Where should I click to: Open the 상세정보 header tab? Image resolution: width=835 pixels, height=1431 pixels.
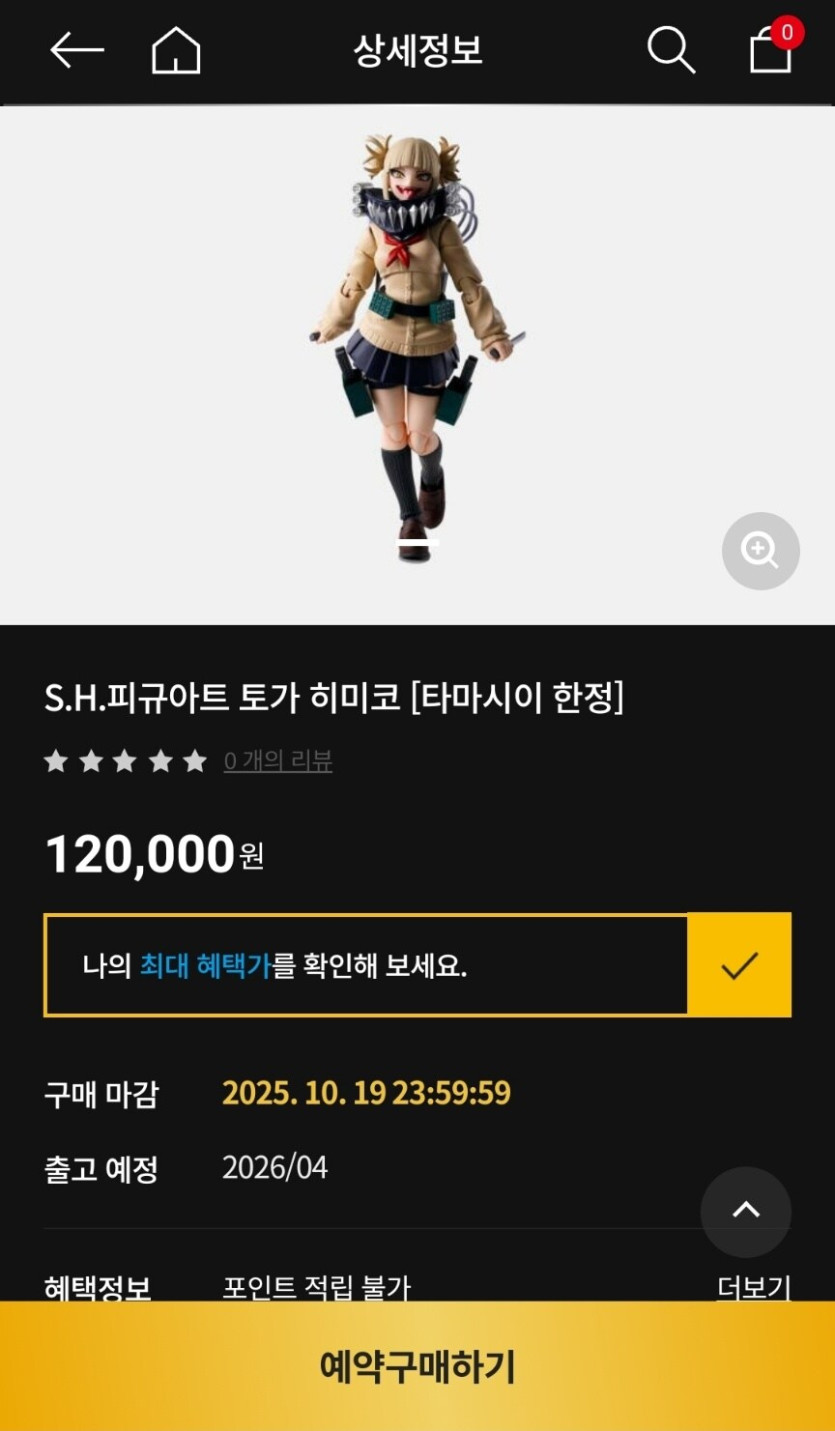417,50
